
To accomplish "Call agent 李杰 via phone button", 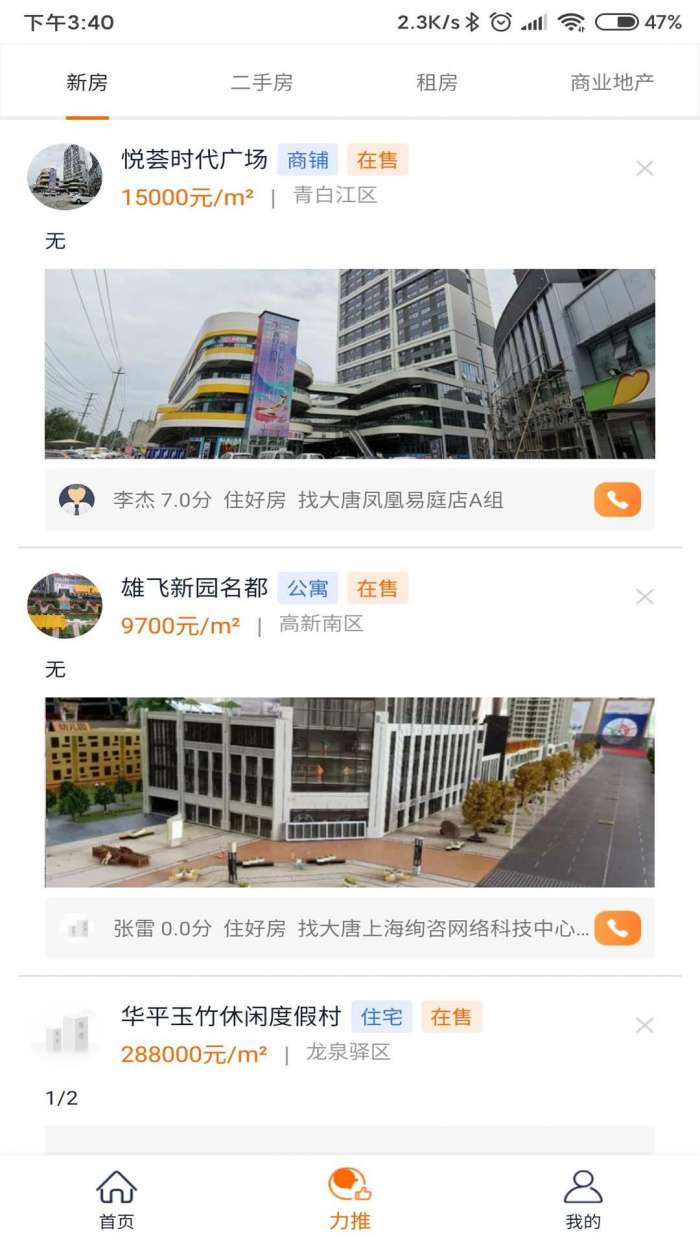I will click(617, 500).
